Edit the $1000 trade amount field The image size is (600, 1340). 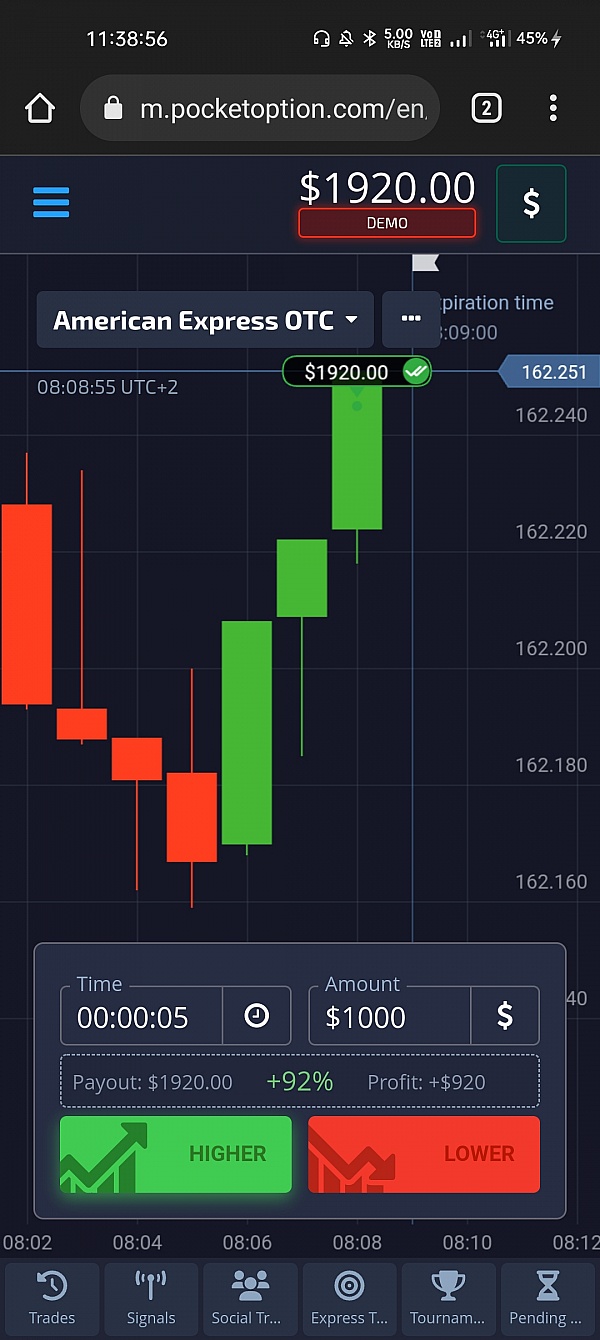[390, 1017]
